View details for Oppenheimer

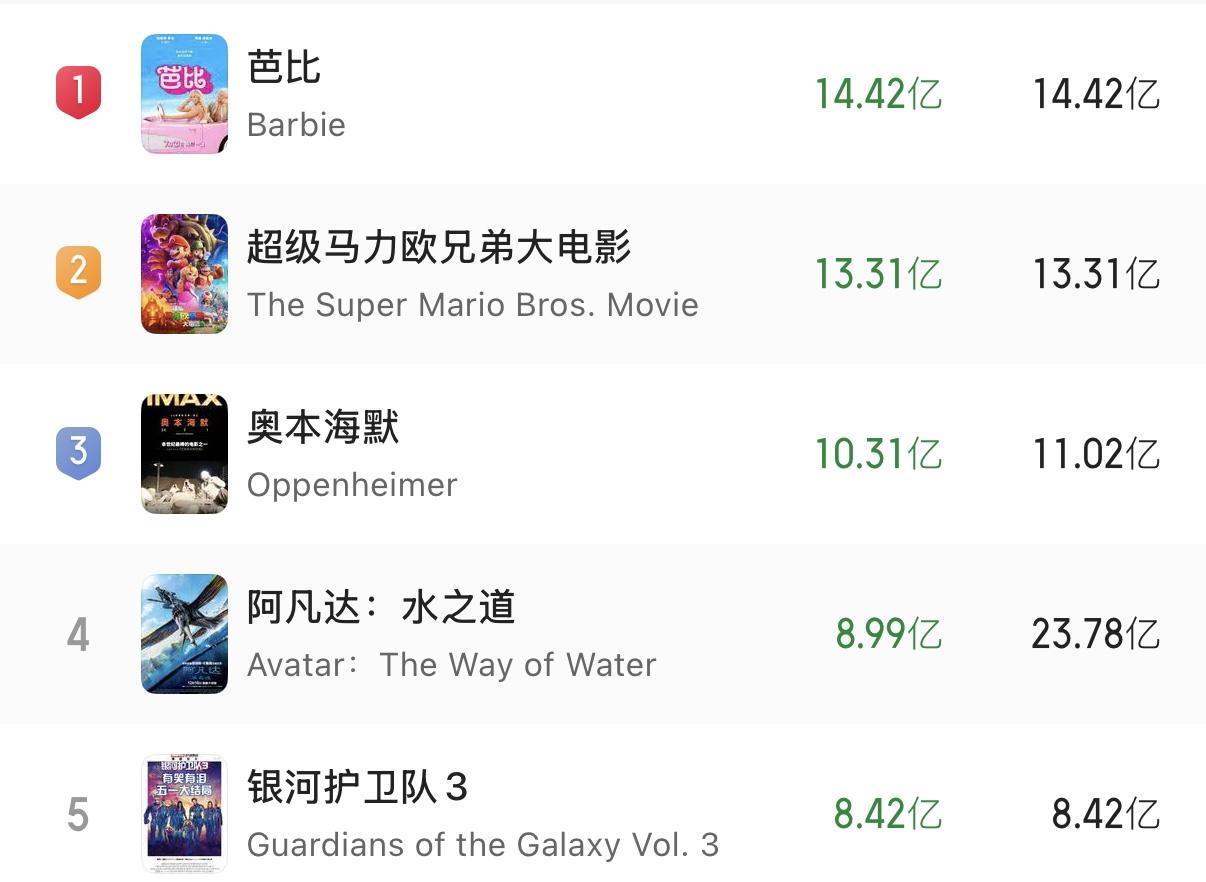coord(350,454)
